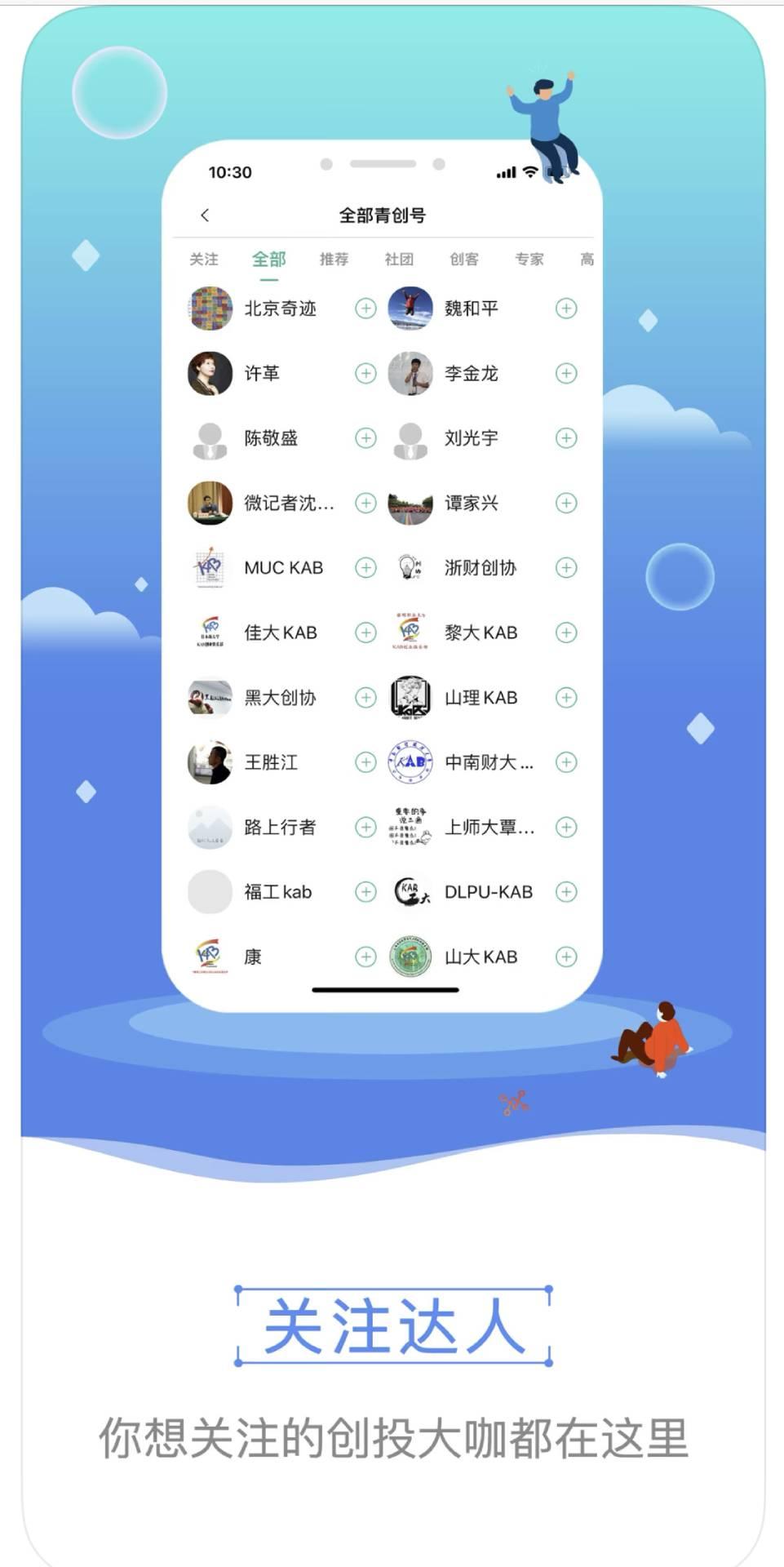Follow the 山大 KAB account
Viewport: 784px width, 1567px height.
(x=566, y=957)
